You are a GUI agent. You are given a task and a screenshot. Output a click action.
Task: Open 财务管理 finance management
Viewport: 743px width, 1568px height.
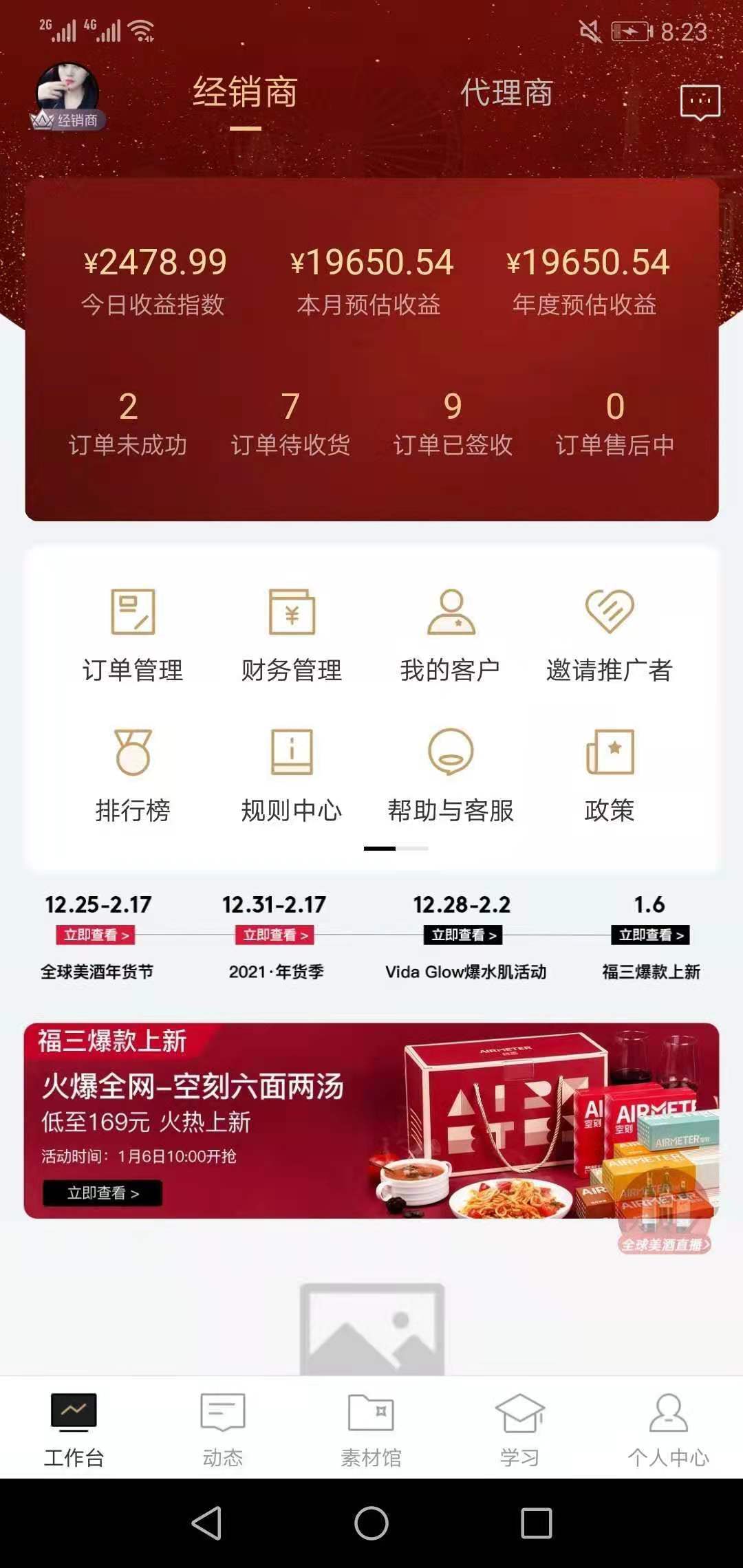tap(292, 634)
